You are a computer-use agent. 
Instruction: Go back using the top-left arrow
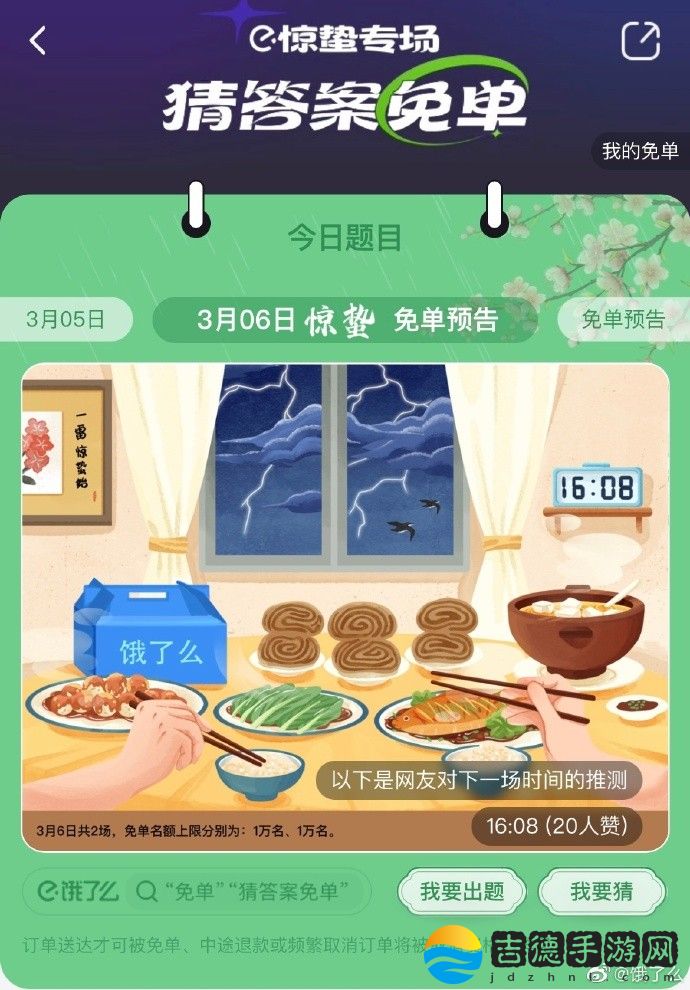(x=38, y=42)
